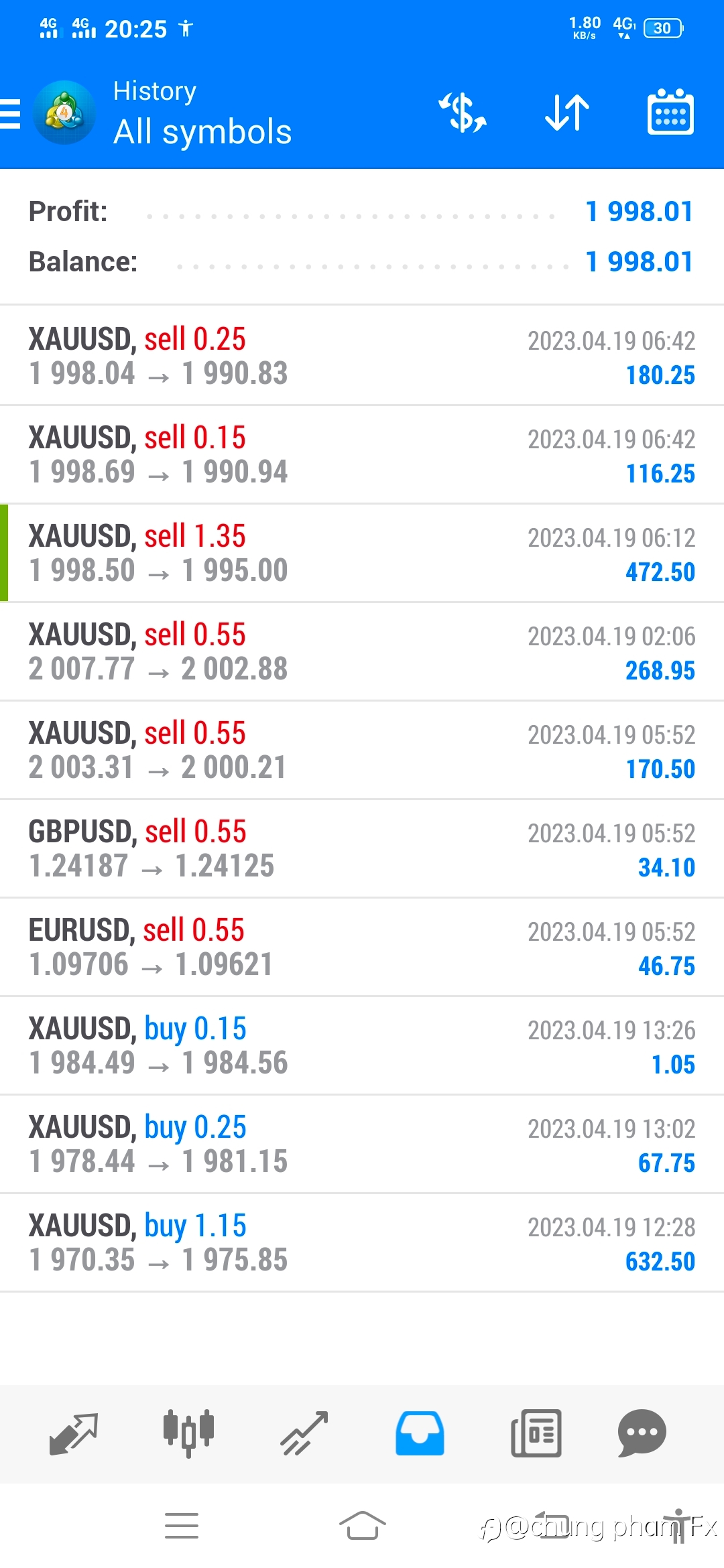724x1568 pixels.
Task: View the XAUUSD buy 0.15 trade
Action: coord(362,1045)
